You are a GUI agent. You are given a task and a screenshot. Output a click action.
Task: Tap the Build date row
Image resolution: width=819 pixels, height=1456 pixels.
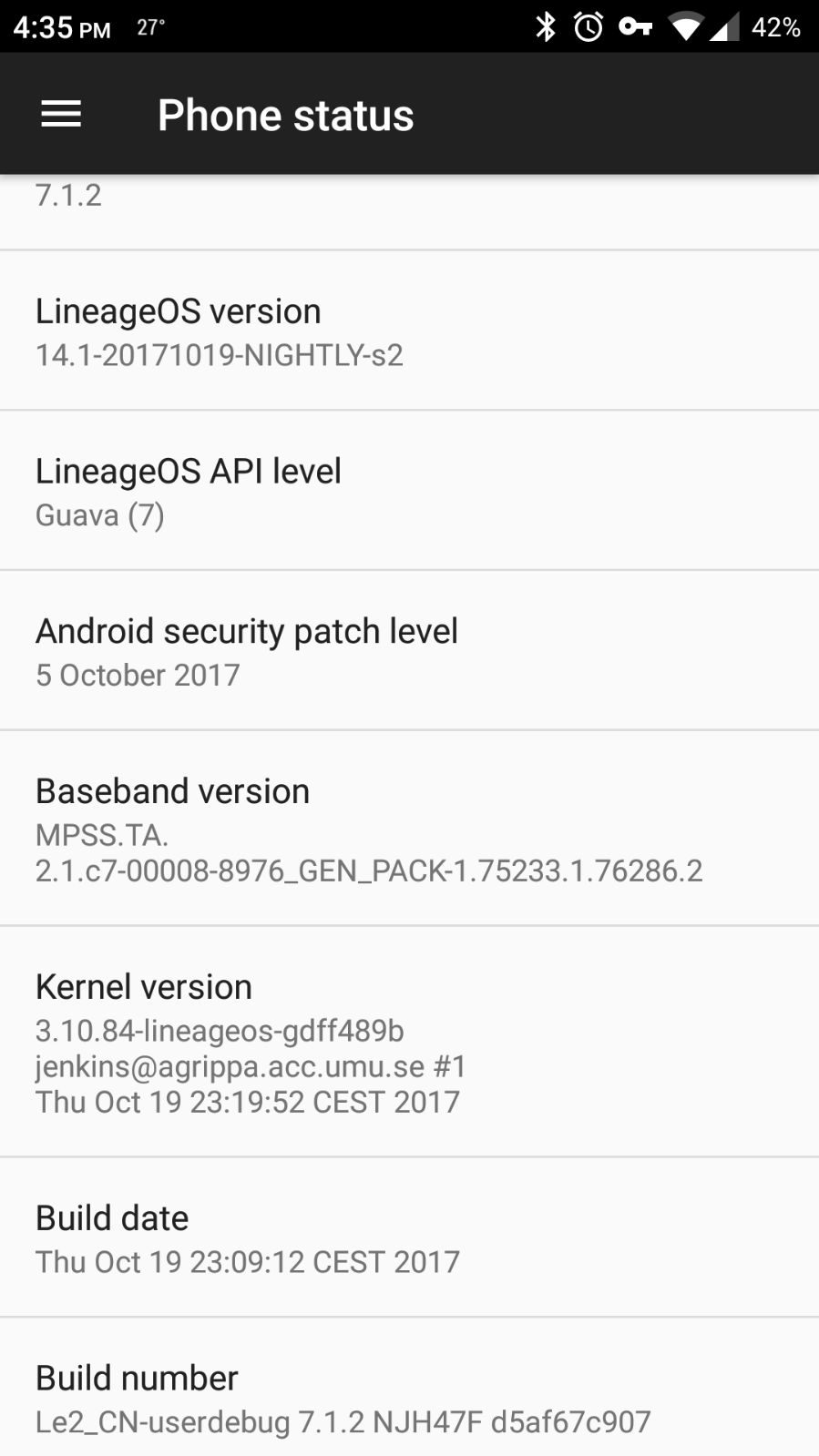tap(409, 1237)
